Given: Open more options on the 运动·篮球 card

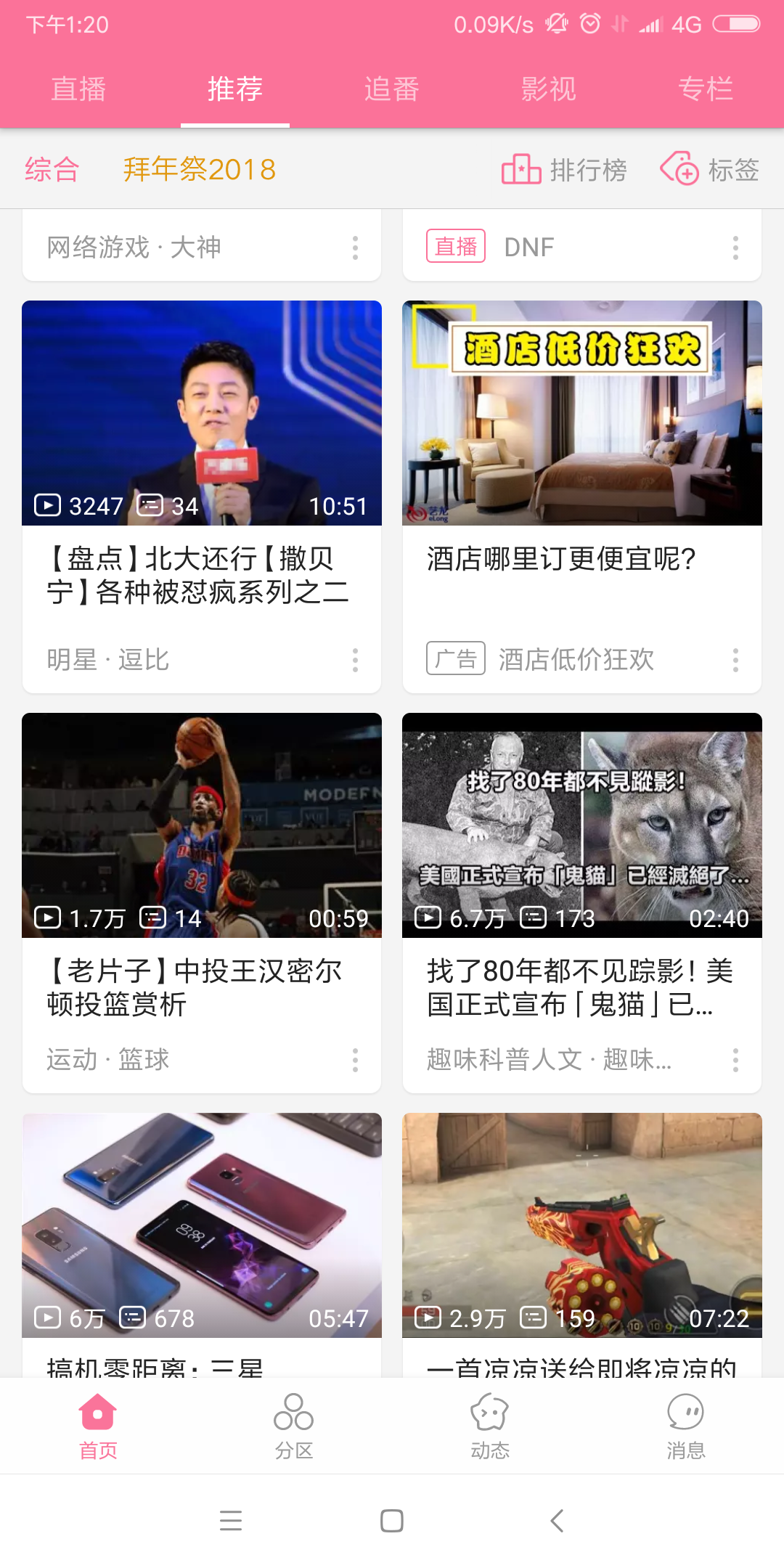Looking at the screenshot, I should (355, 1060).
